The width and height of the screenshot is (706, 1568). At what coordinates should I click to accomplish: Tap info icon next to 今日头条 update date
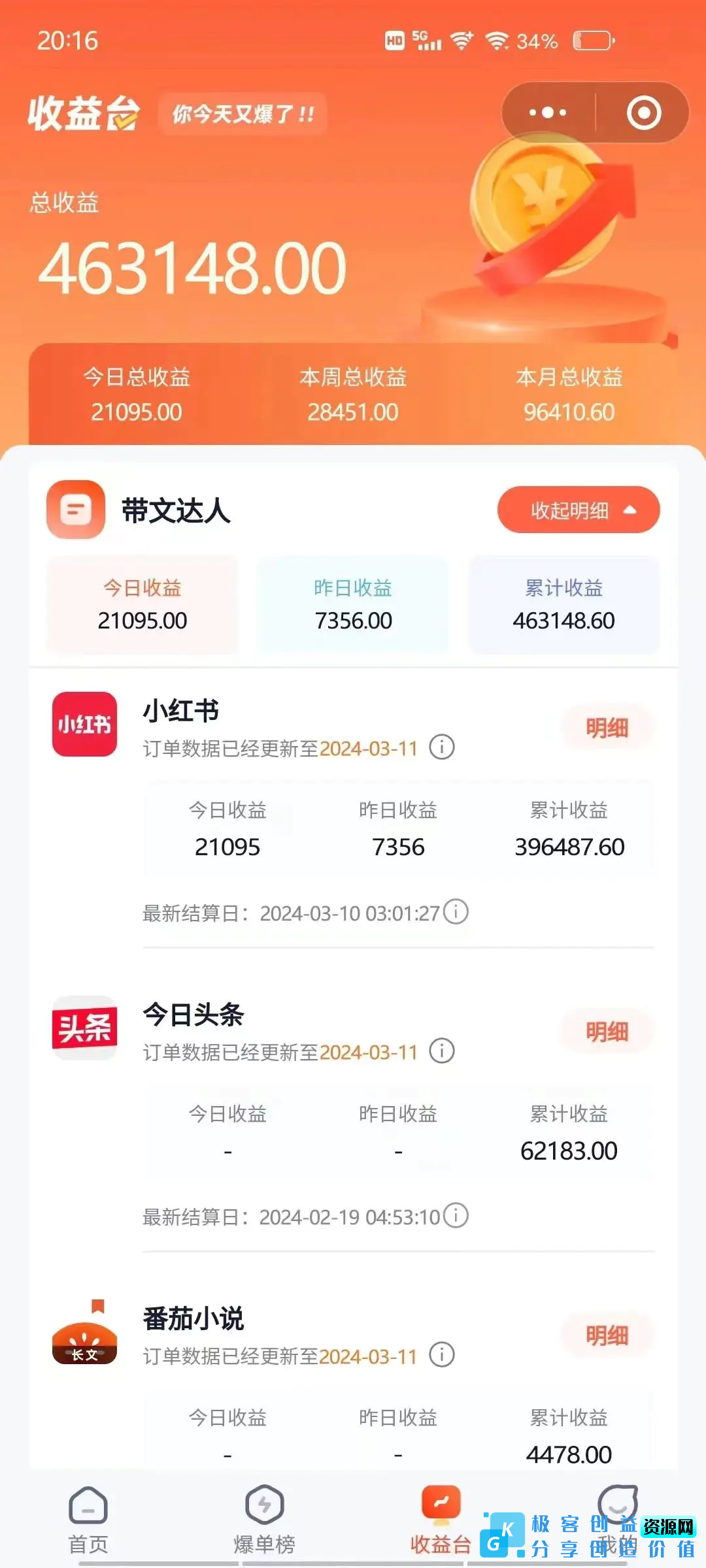[442, 1052]
